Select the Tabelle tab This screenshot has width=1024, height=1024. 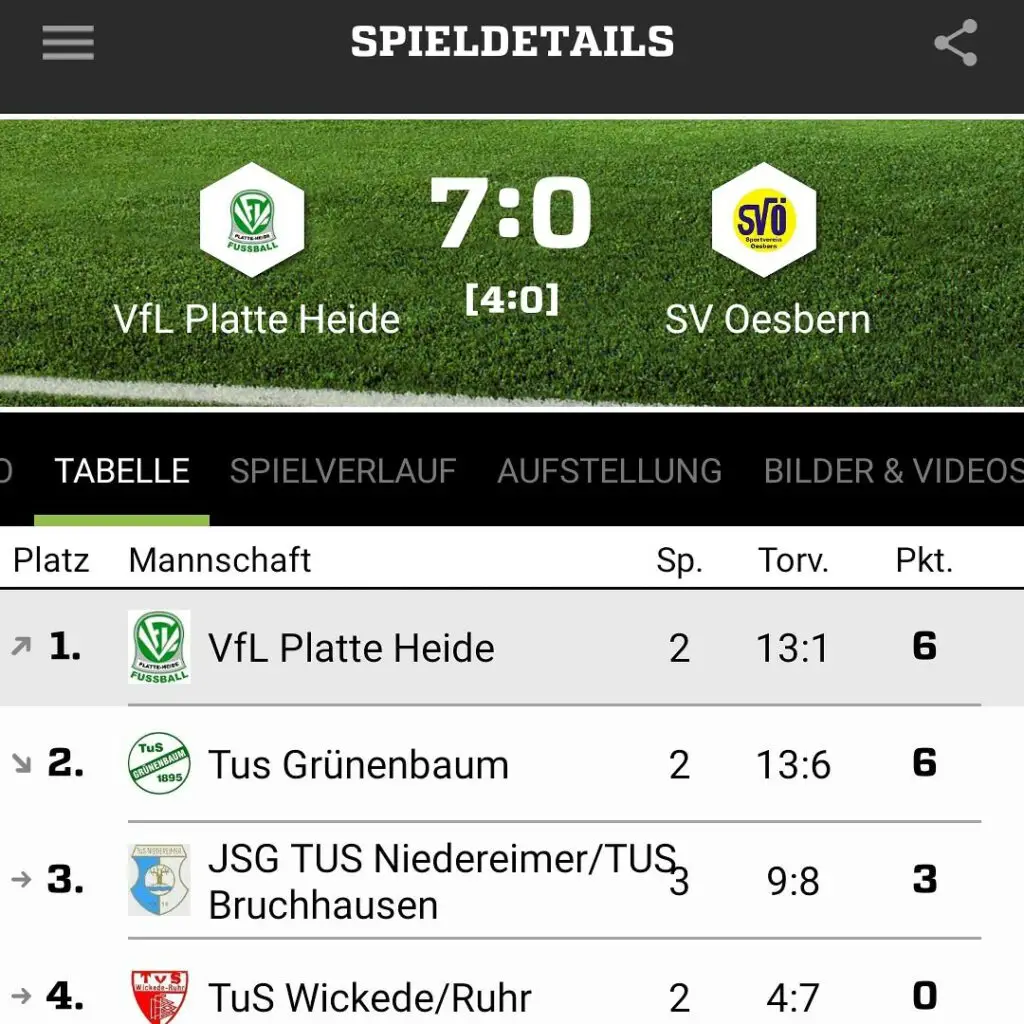122,471
